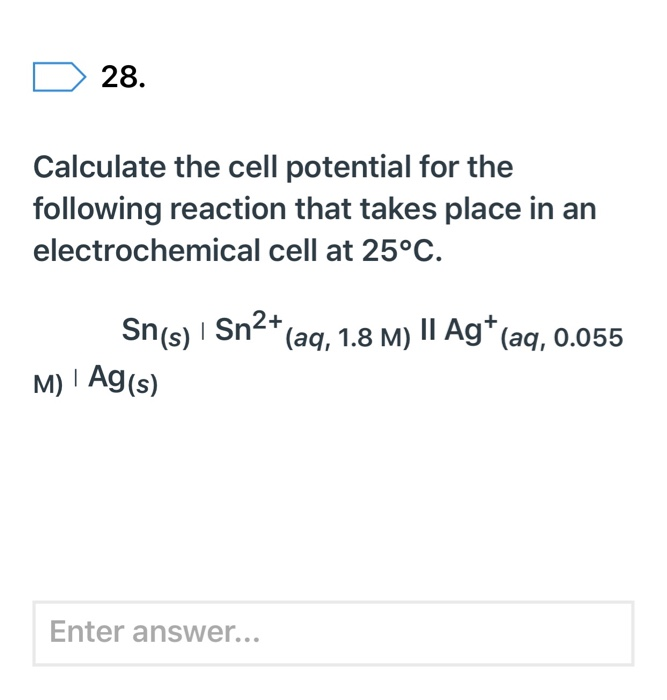This screenshot has width=667, height=700.
Task: Flag question 28 for review
Action: point(59,77)
